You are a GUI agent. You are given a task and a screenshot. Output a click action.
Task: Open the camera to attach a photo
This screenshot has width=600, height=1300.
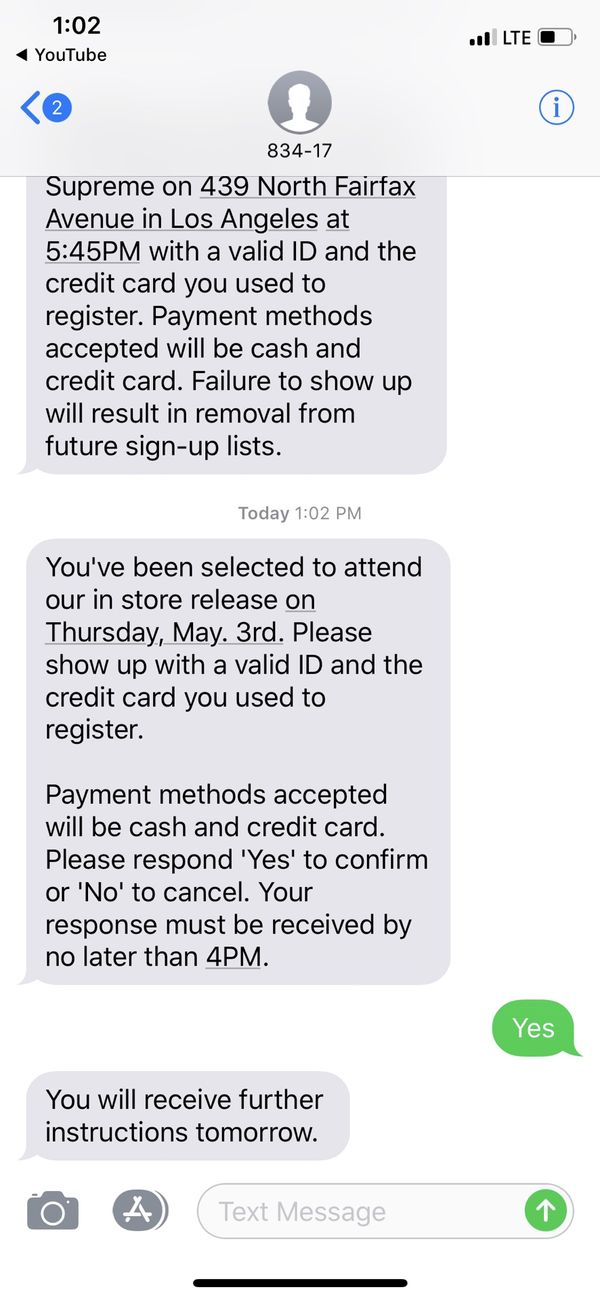[52, 1212]
